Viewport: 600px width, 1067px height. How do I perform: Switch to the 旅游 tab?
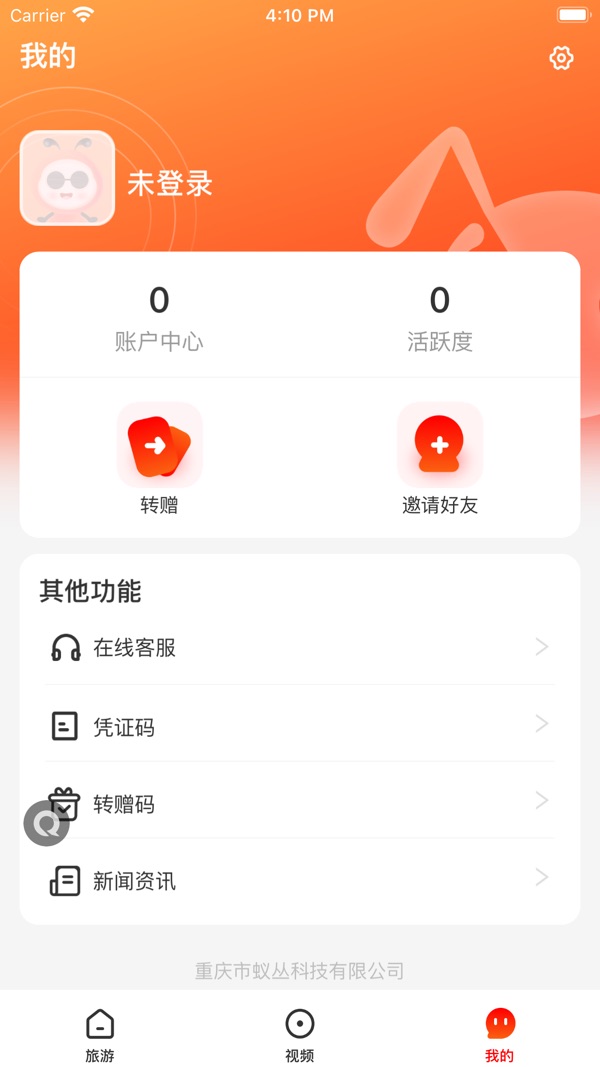point(100,1036)
